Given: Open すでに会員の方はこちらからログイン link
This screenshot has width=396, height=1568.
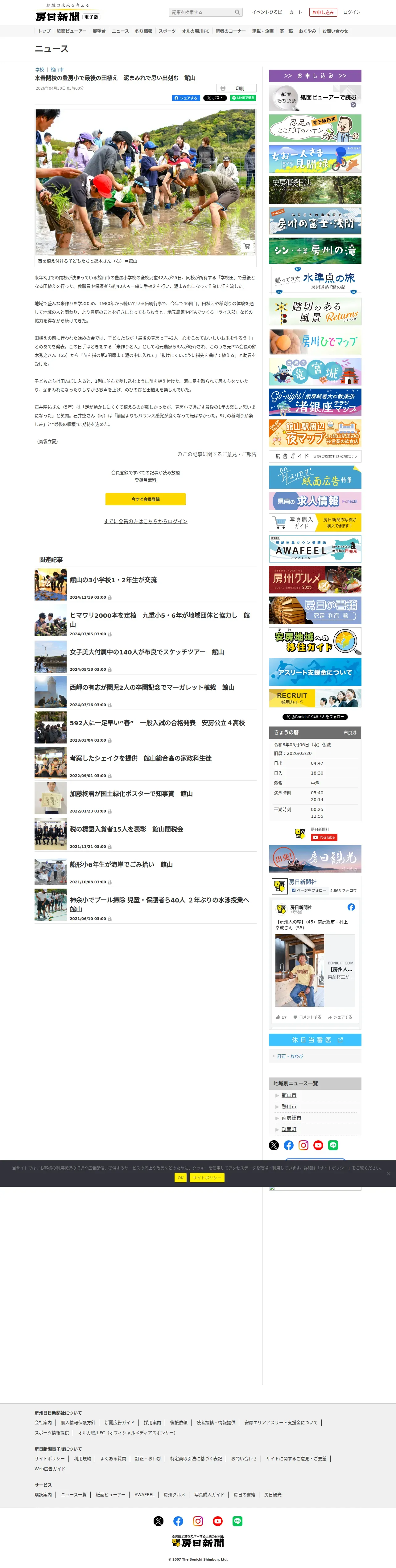Looking at the screenshot, I should [146, 521].
